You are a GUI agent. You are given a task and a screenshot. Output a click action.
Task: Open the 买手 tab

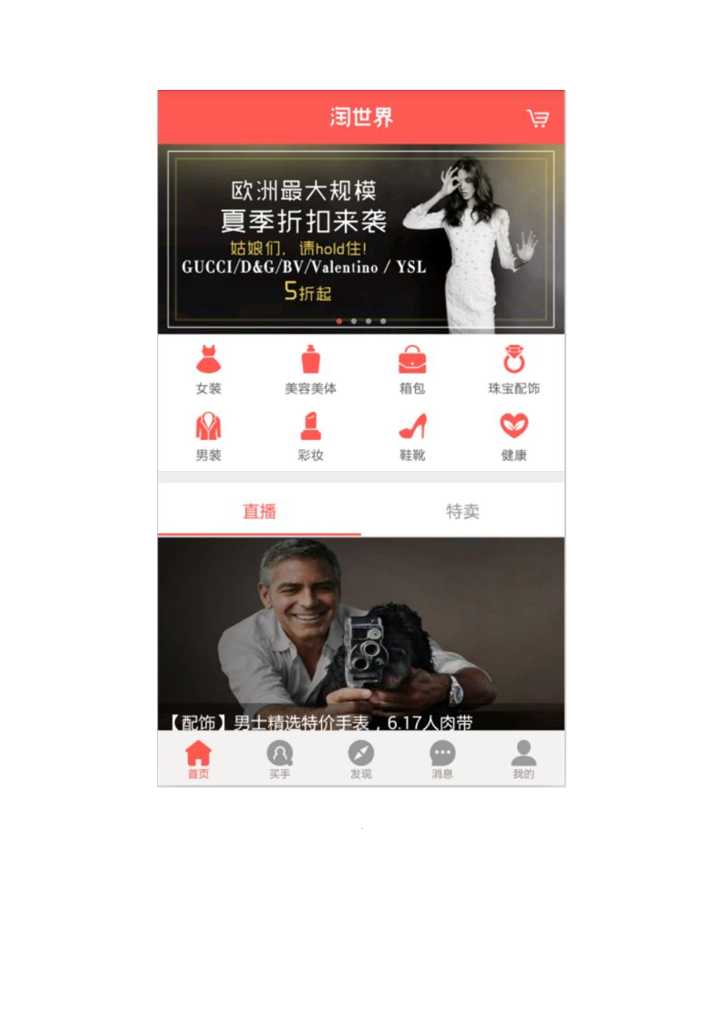pyautogui.click(x=279, y=760)
